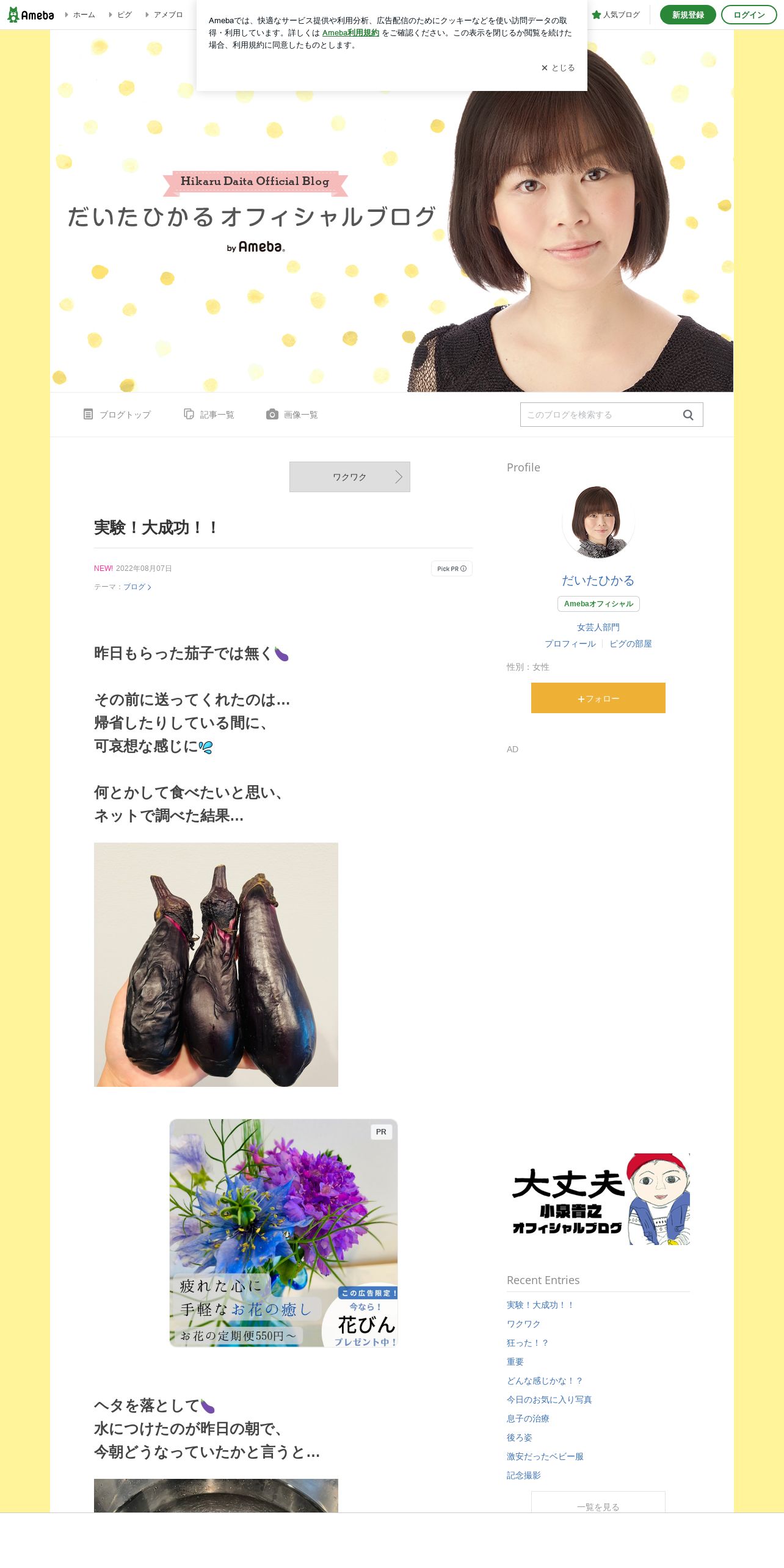
Task: Open the 女芸人部門 link
Action: pyautogui.click(x=598, y=627)
